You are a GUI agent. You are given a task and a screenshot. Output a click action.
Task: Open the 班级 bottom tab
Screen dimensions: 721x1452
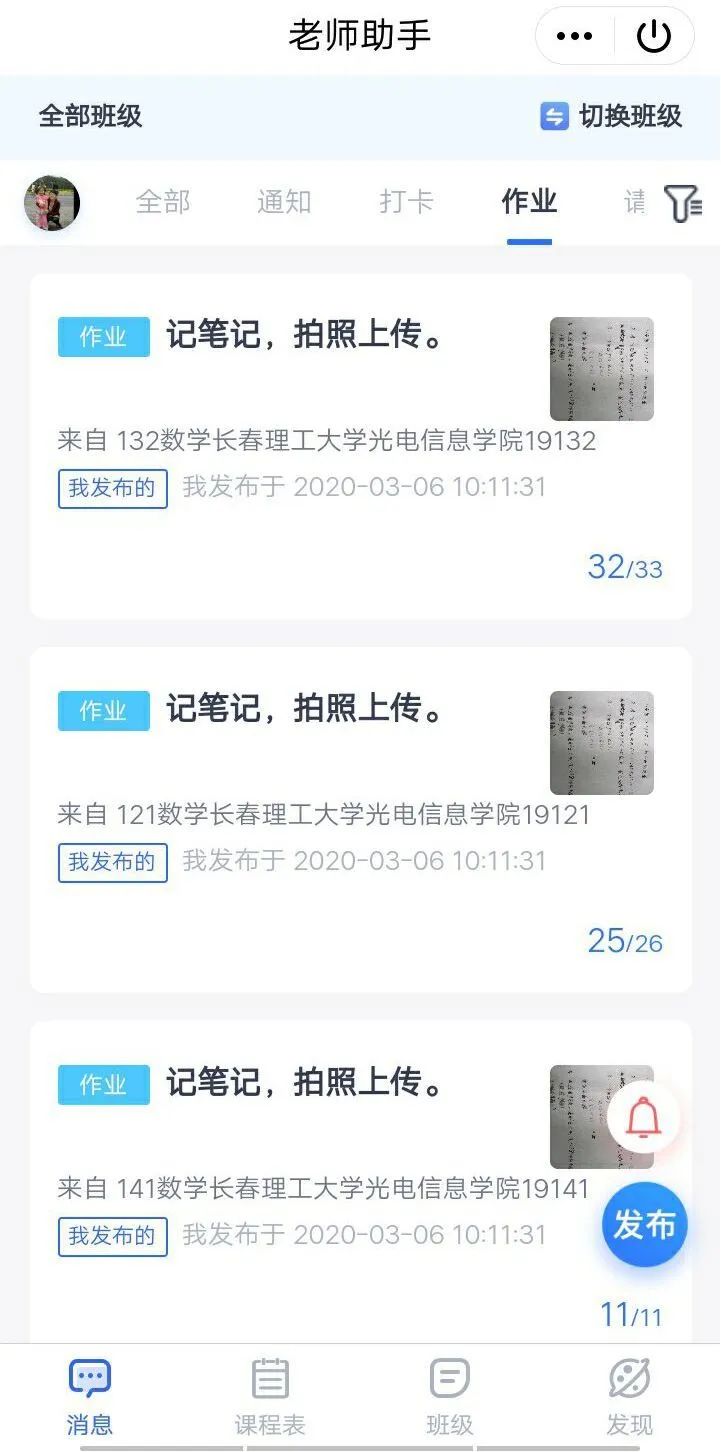pyautogui.click(x=449, y=1396)
